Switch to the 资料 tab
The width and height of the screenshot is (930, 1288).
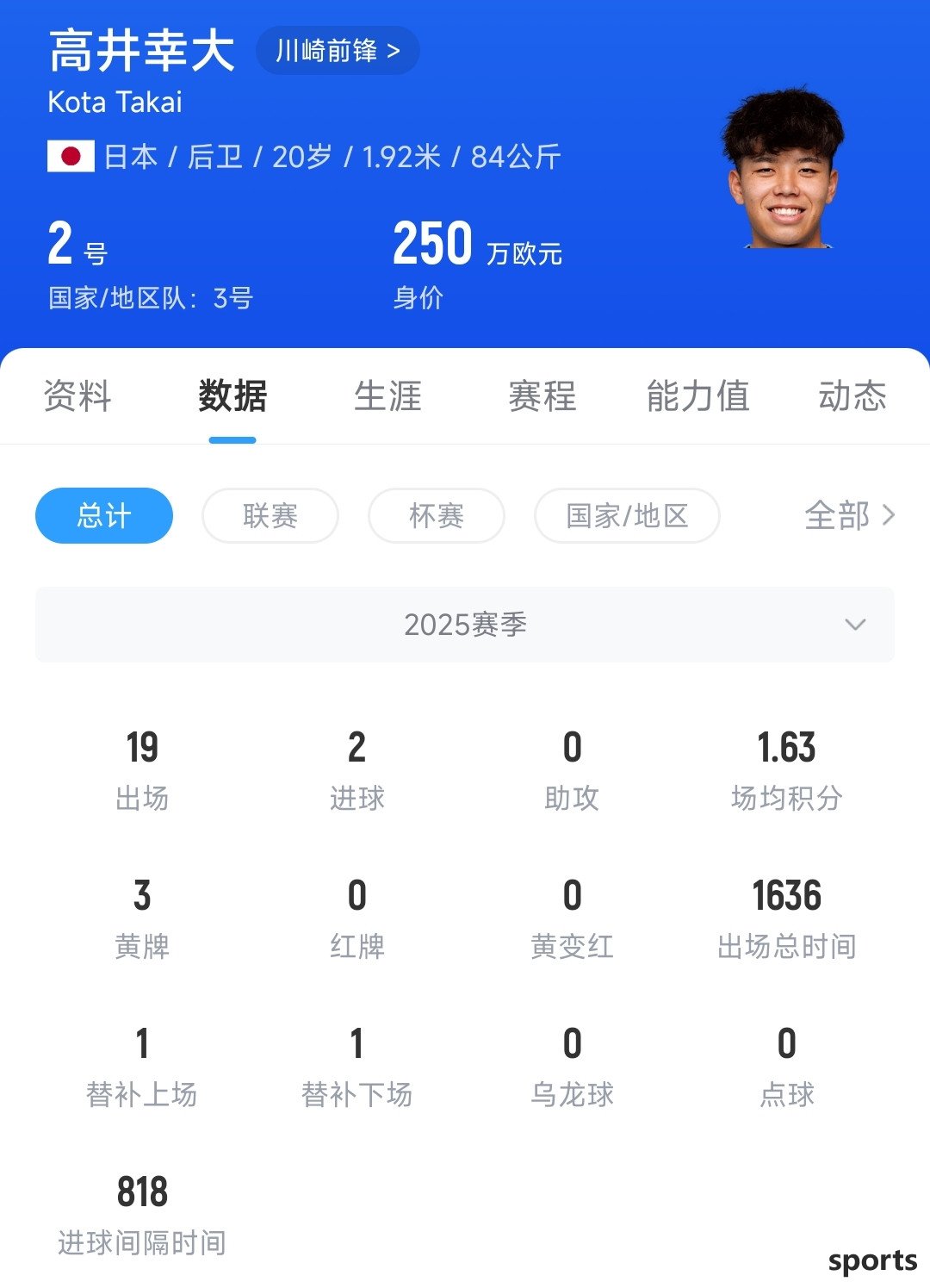[x=77, y=397]
